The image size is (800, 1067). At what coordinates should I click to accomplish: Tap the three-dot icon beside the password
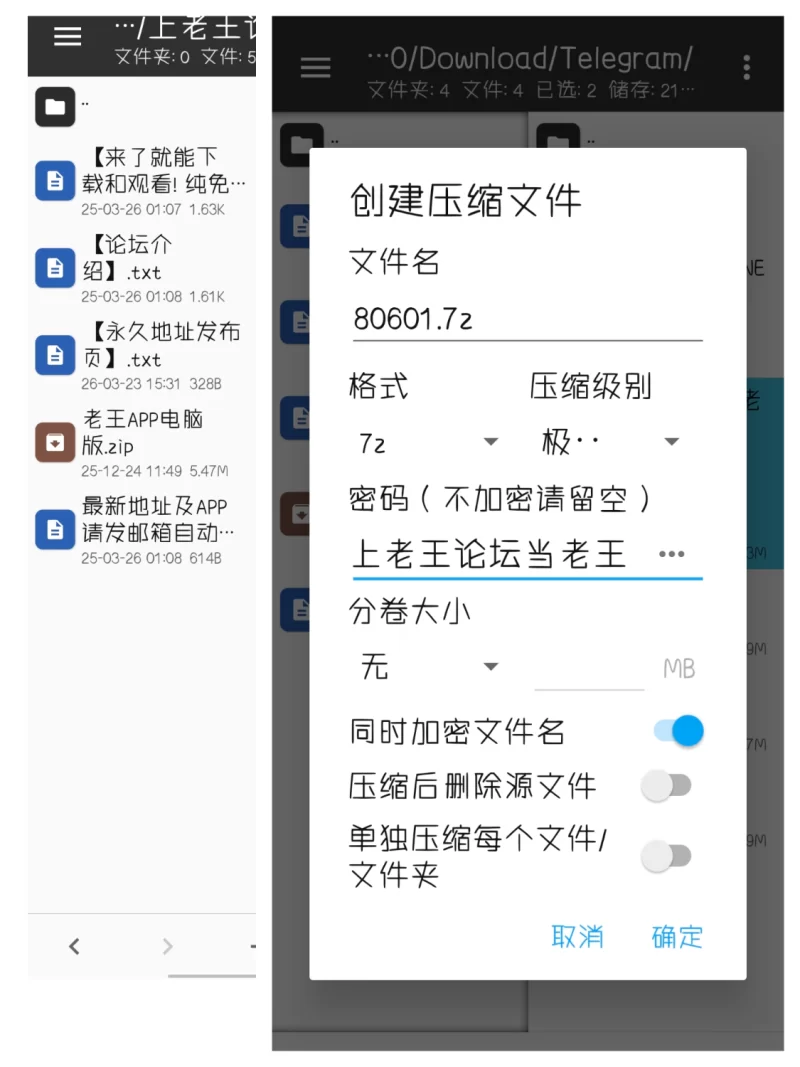pos(671,554)
